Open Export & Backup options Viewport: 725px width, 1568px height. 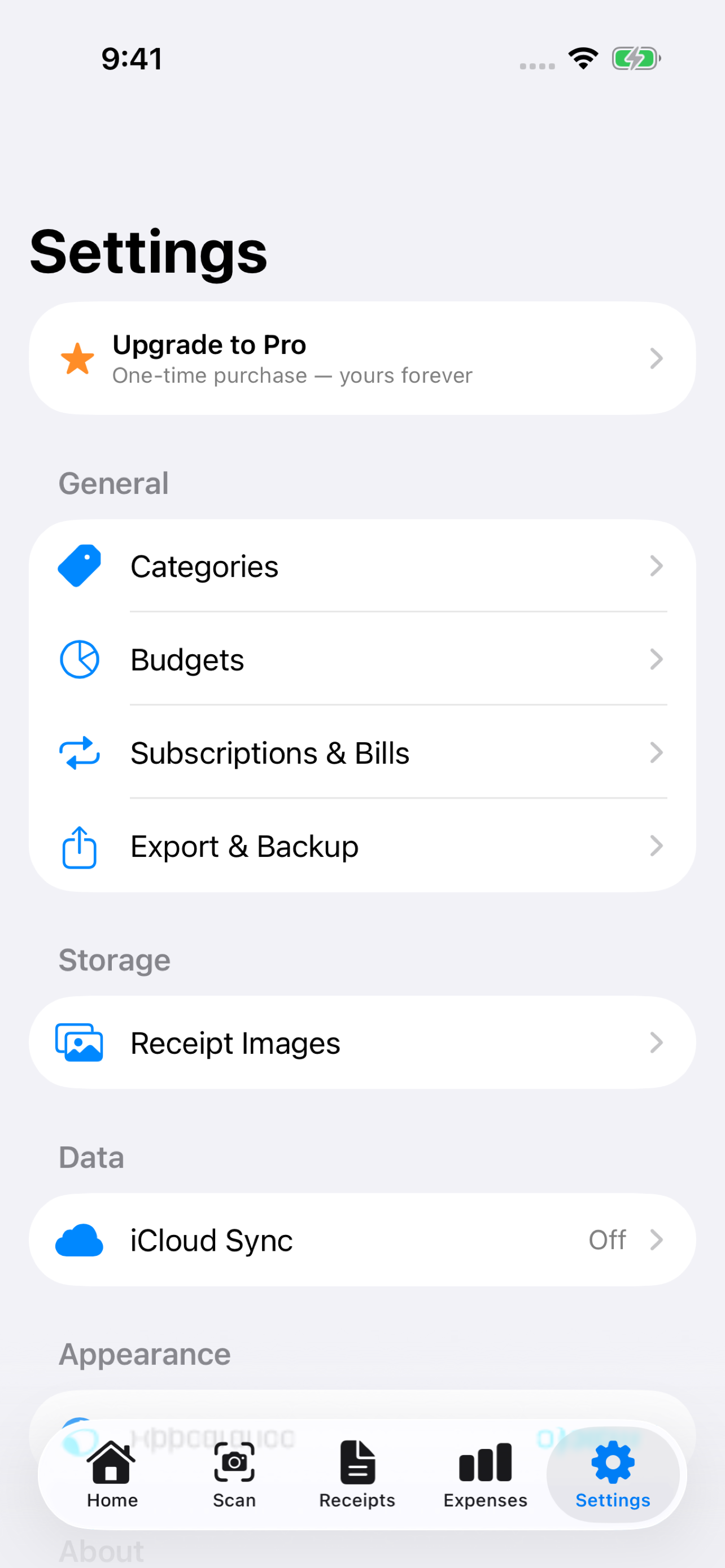coord(362,846)
